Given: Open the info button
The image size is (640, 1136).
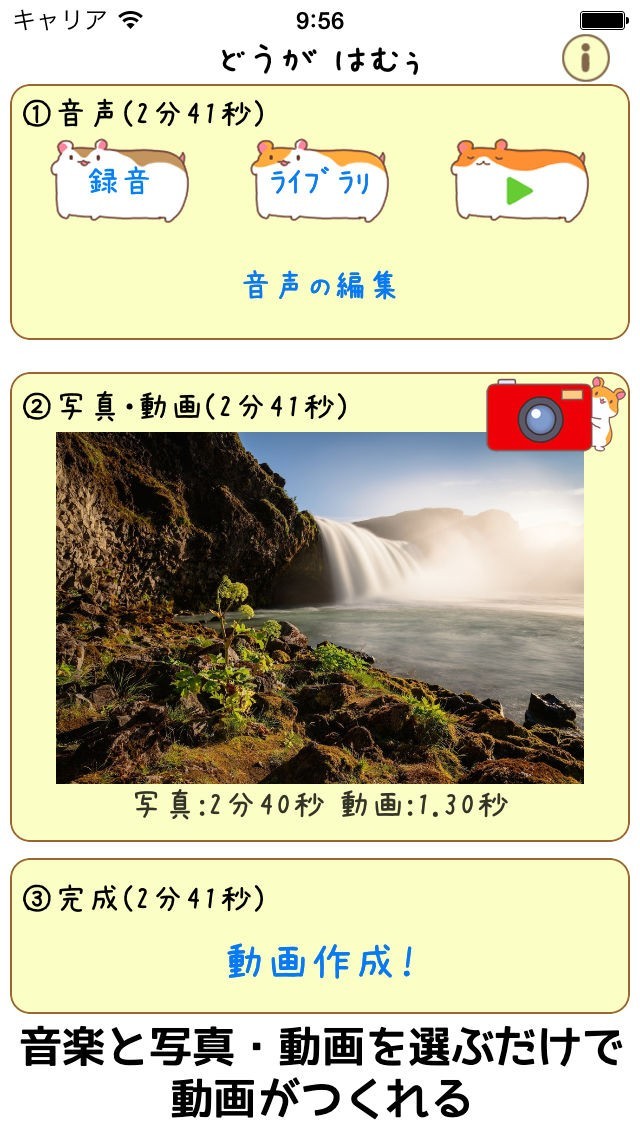Looking at the screenshot, I should click(x=585, y=59).
